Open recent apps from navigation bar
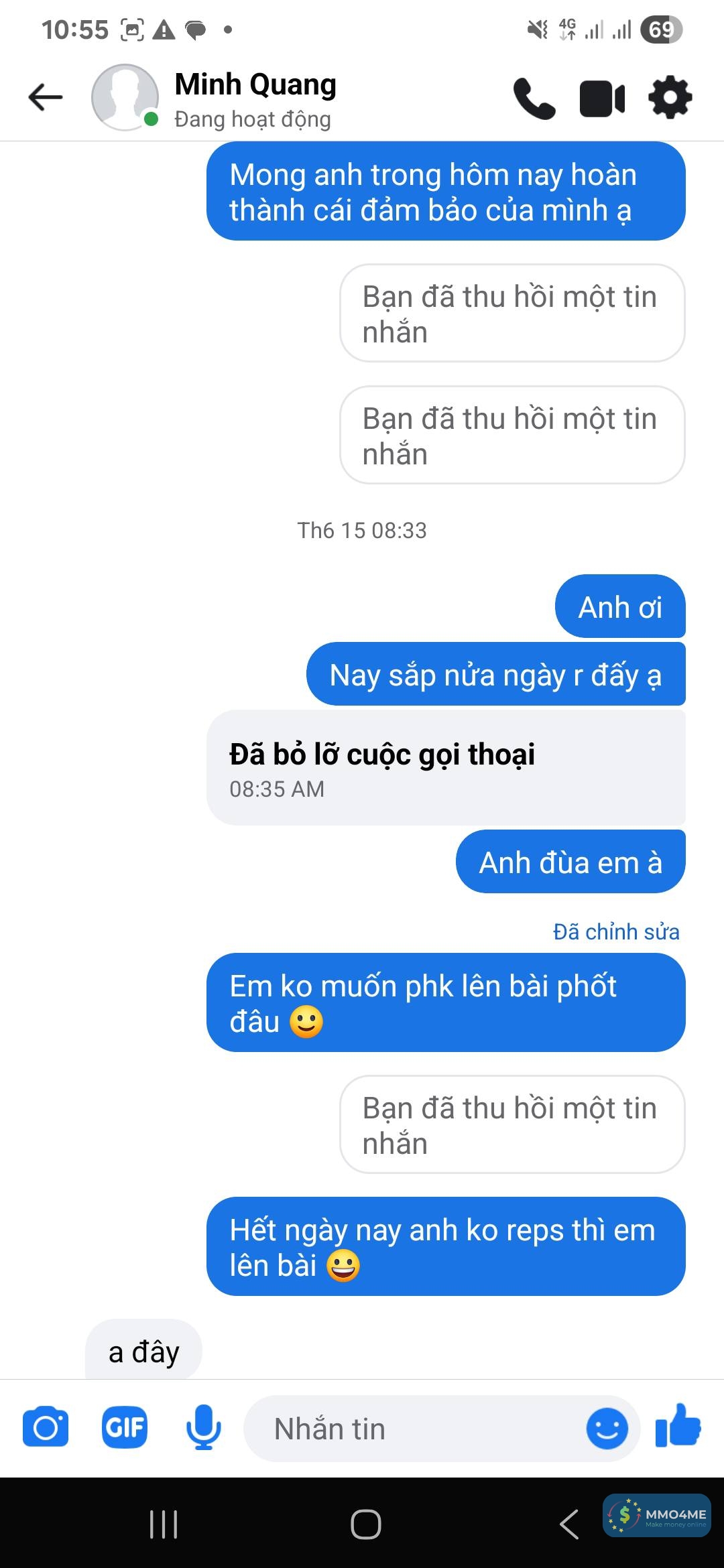 pos(164,1524)
